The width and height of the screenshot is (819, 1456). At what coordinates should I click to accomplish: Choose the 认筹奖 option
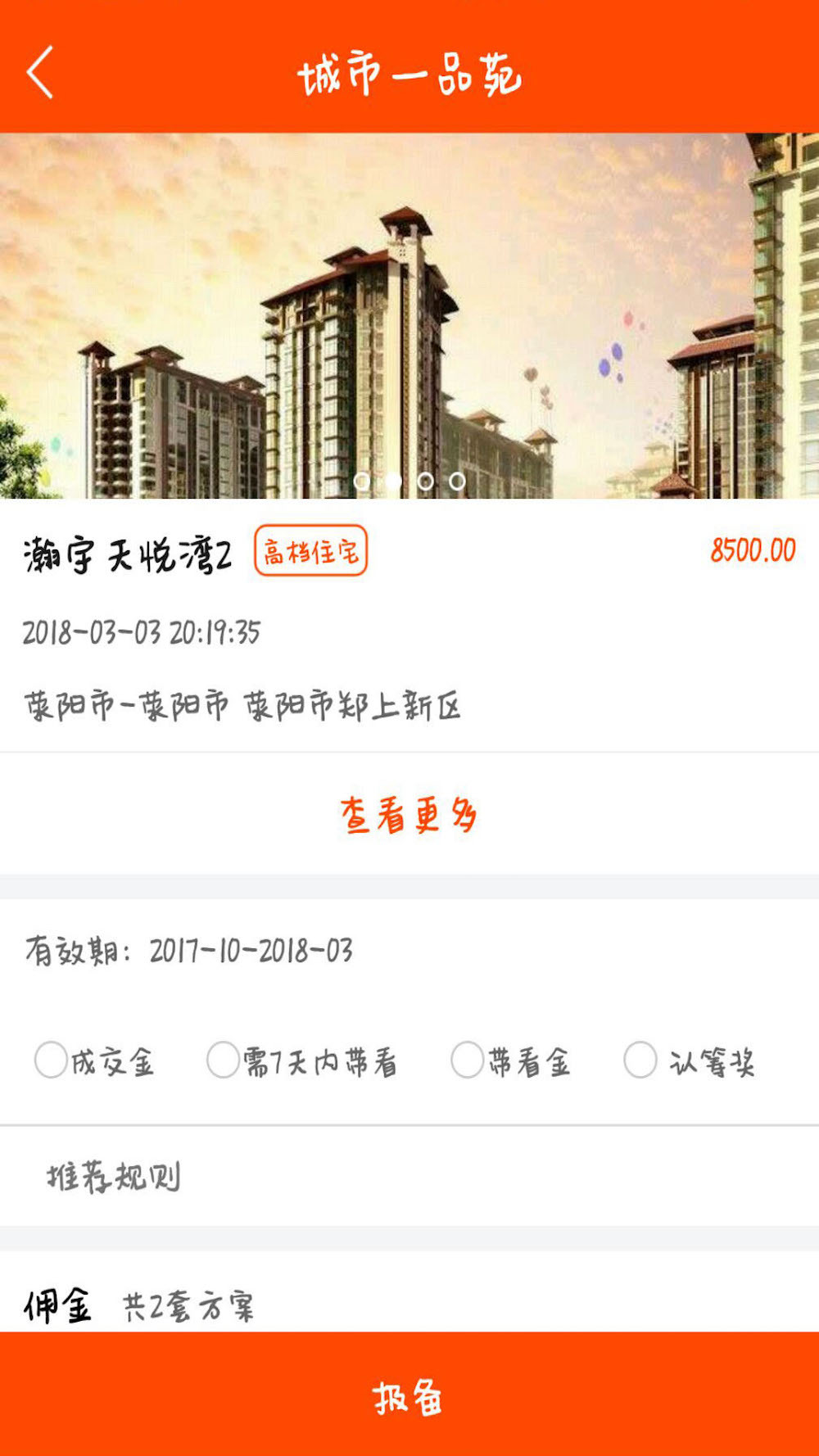click(x=640, y=1060)
